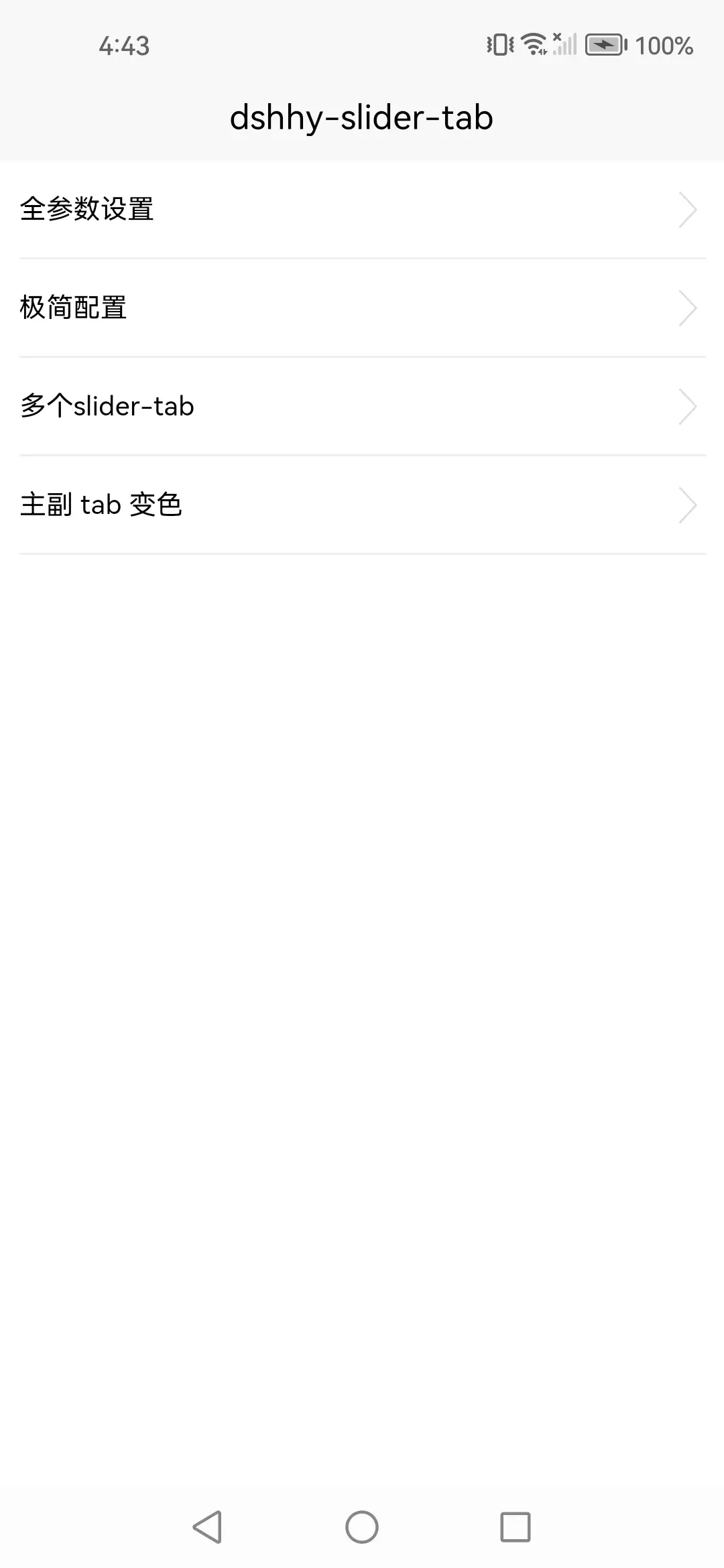This screenshot has width=724, height=1568.
Task: Go to the home screen
Action: (x=362, y=1527)
